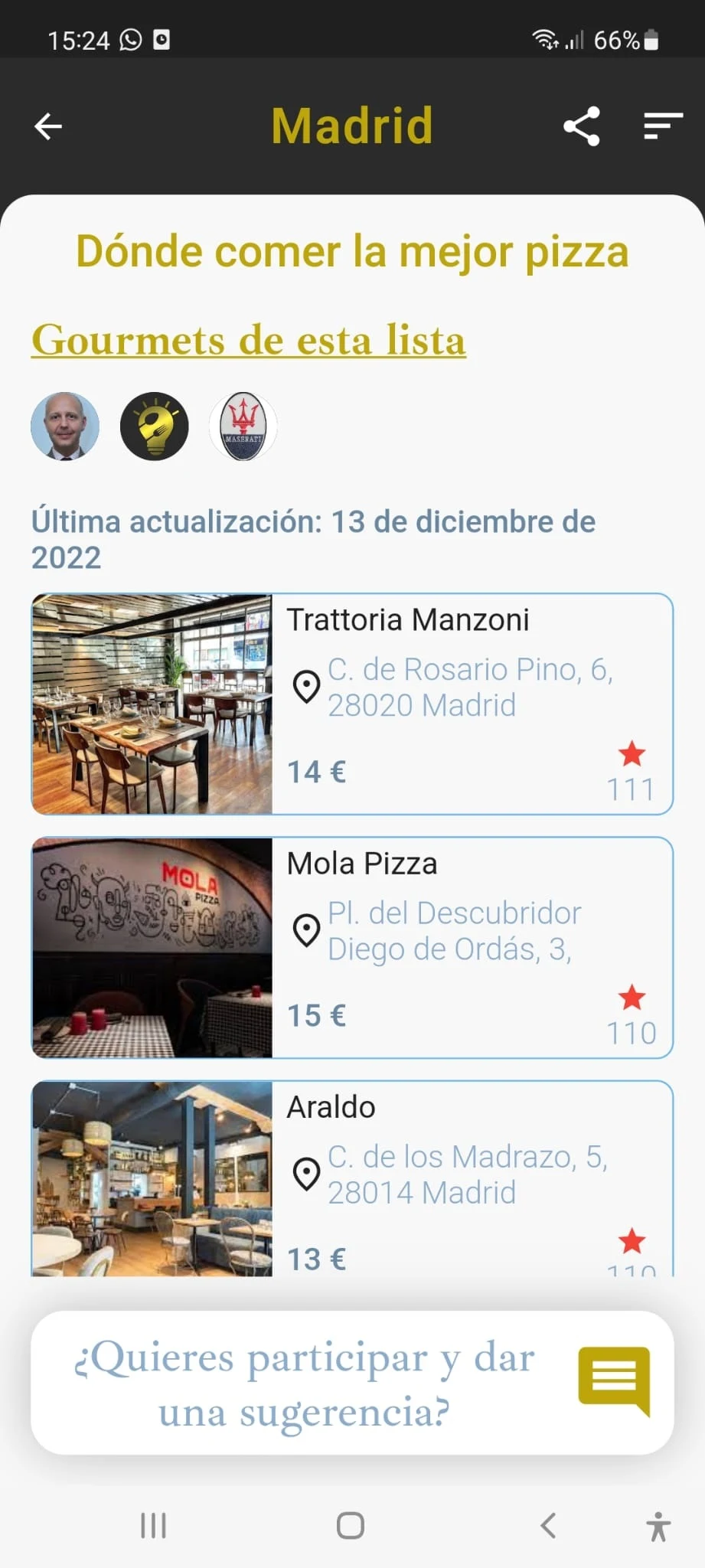Go to the phone's home screen

click(351, 1526)
